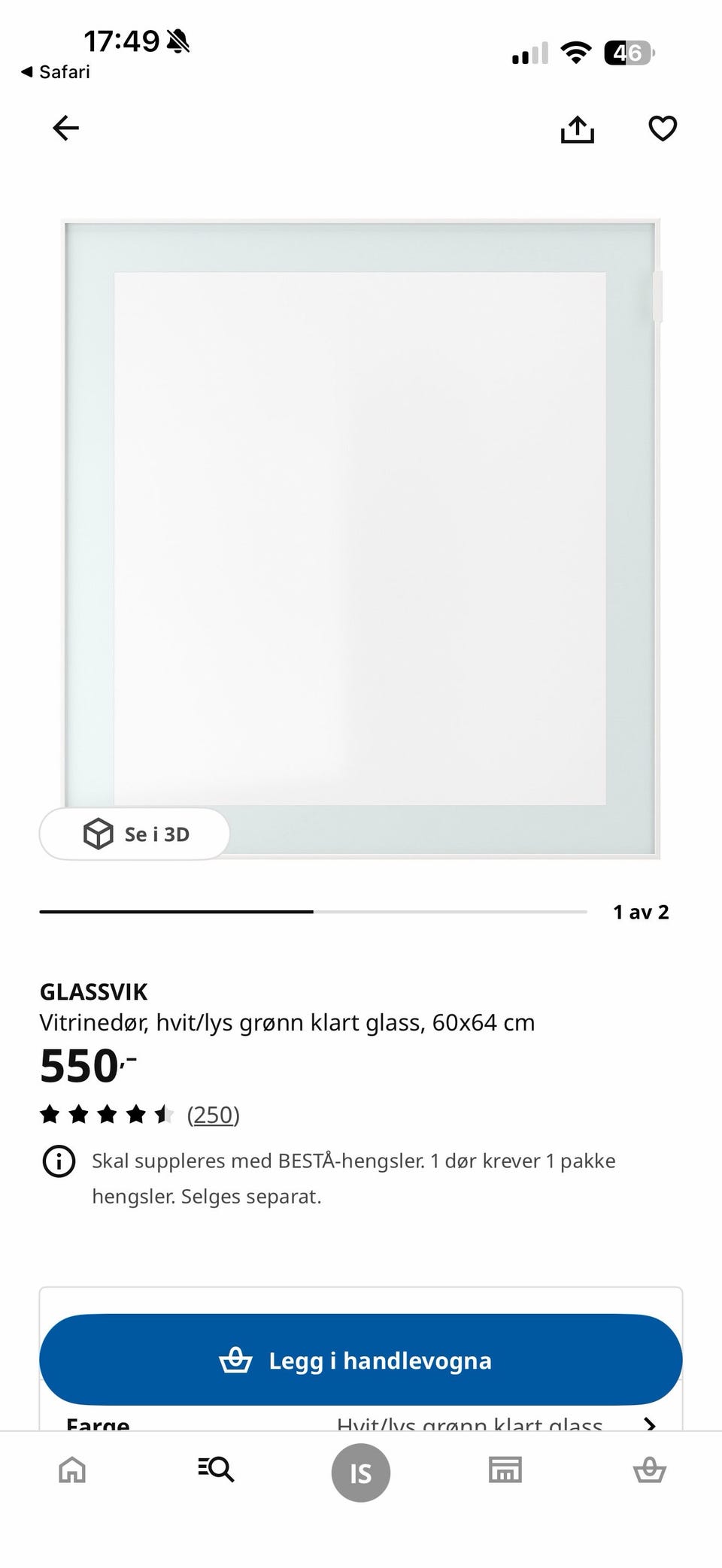Switch to the Home tab
Screen dimensions: 722x1568
click(x=72, y=1469)
